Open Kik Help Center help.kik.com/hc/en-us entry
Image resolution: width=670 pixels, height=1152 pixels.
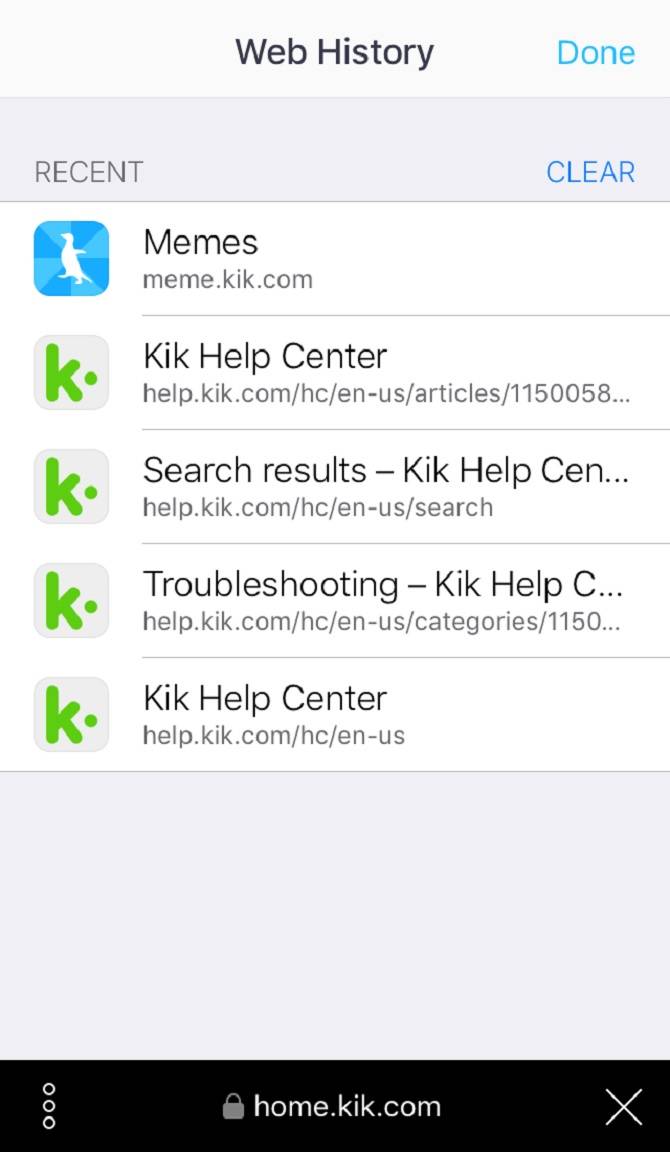pyautogui.click(x=335, y=714)
